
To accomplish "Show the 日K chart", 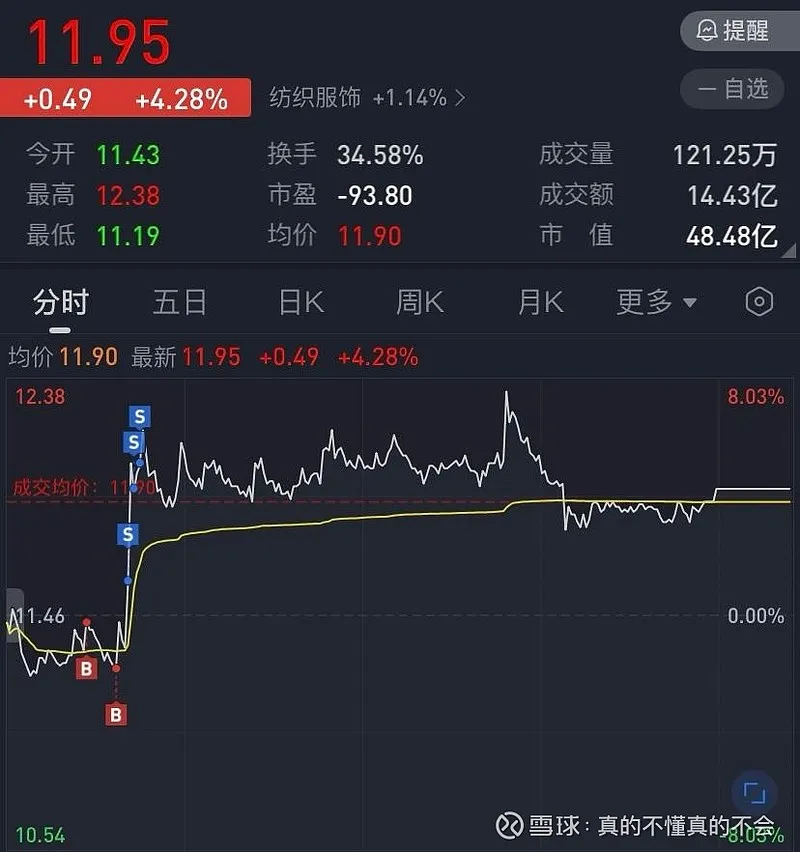I will tap(301, 302).
